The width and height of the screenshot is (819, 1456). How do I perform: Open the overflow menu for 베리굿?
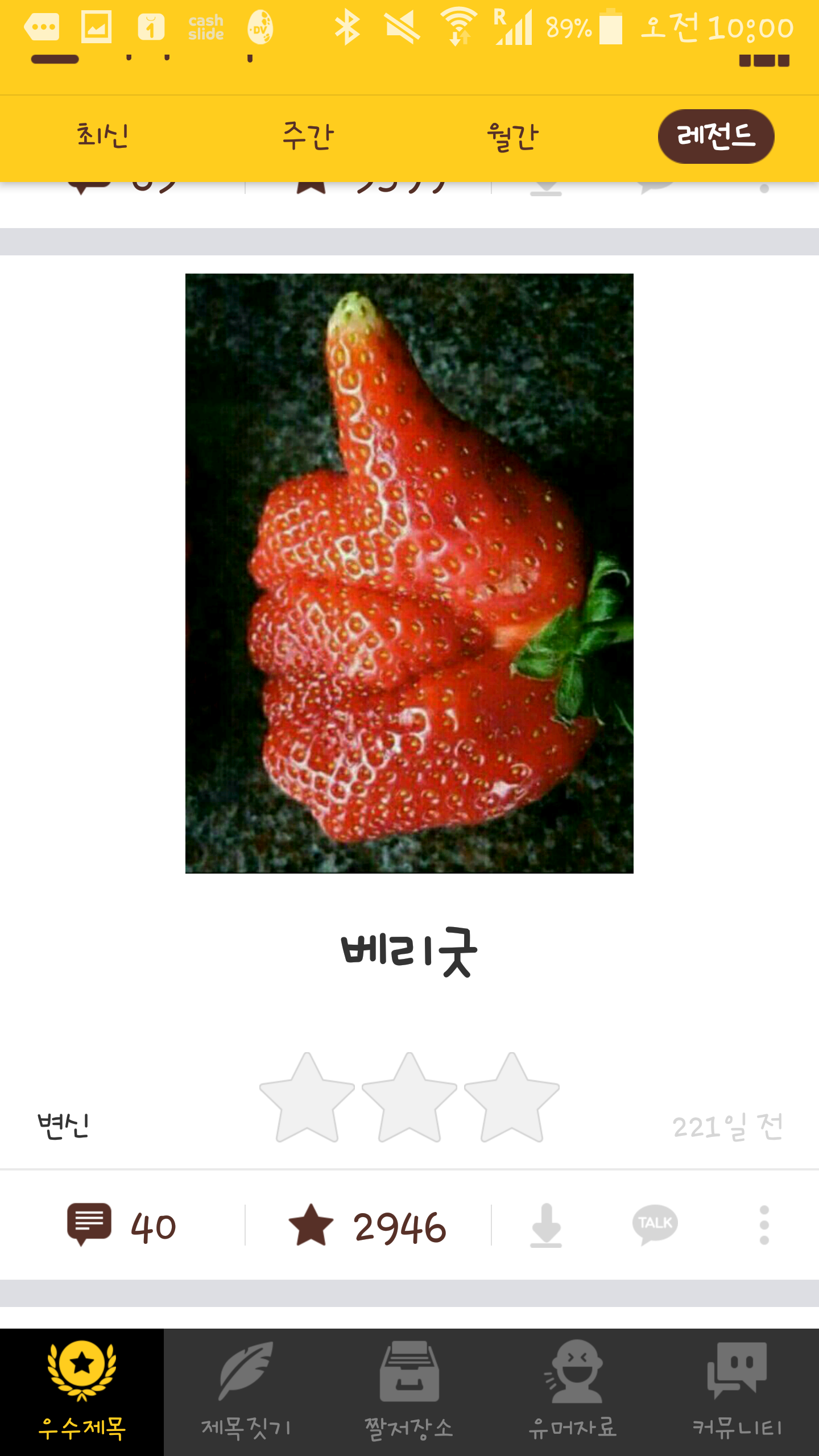(764, 1226)
